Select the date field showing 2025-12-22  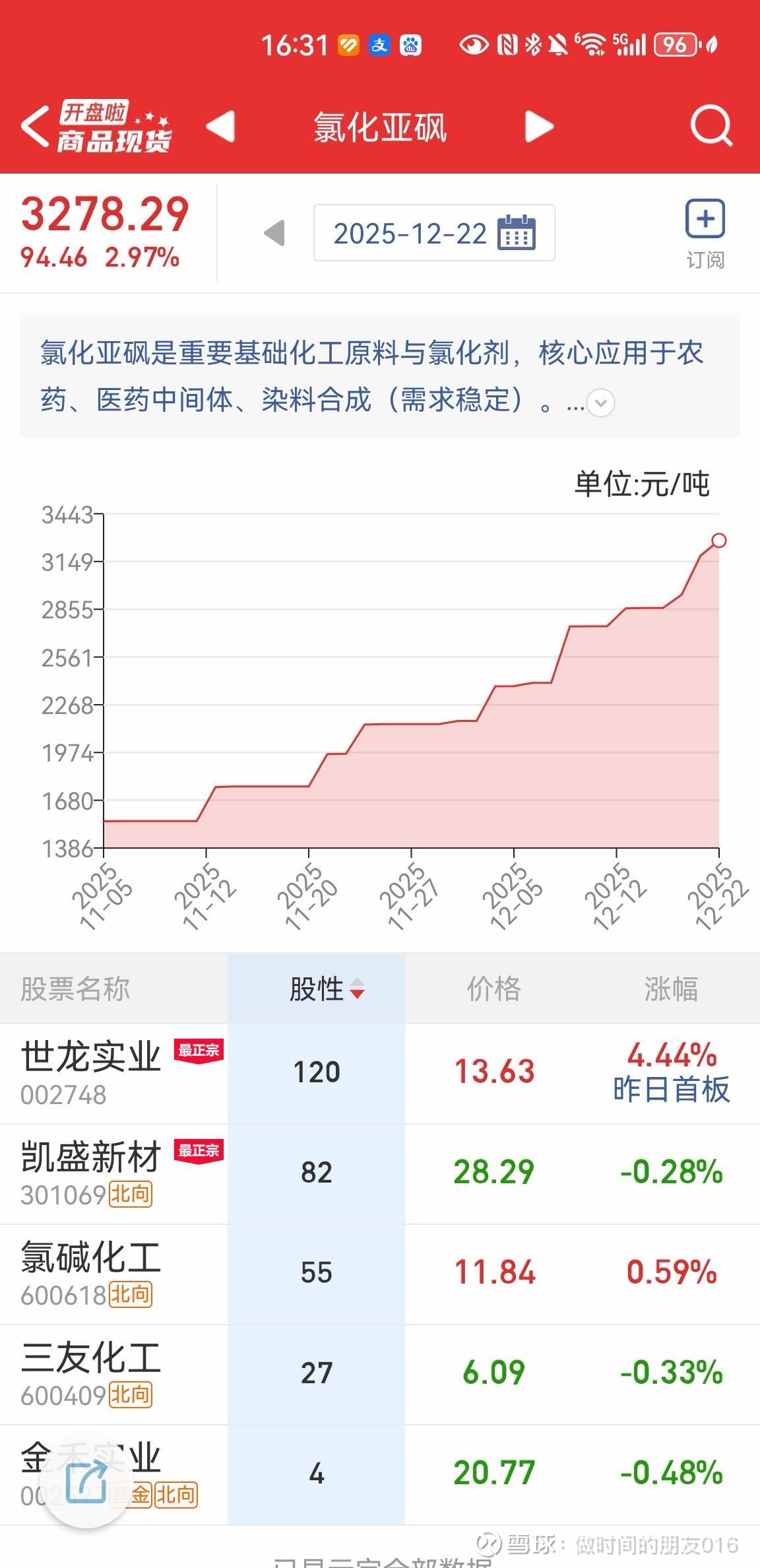click(x=409, y=232)
